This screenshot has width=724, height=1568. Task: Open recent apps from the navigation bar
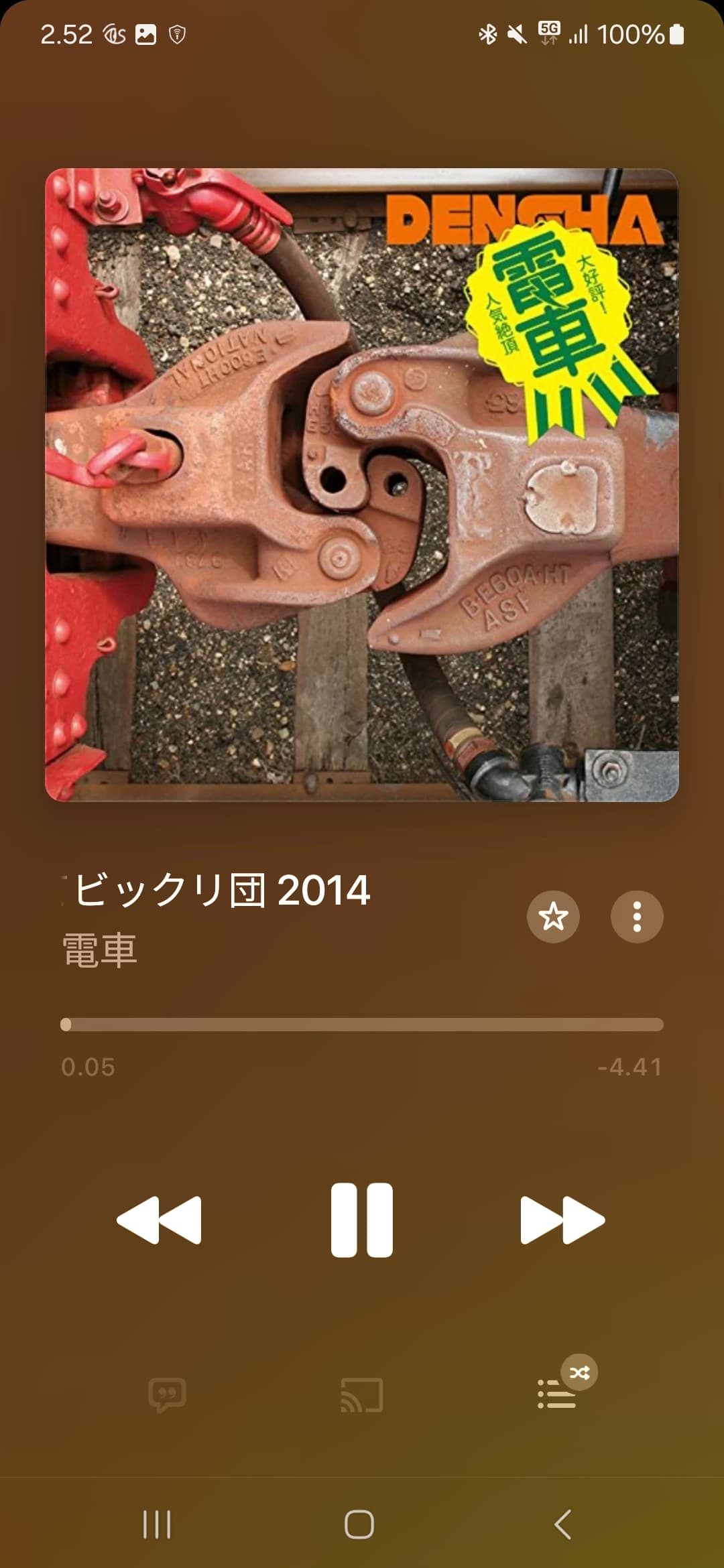click(157, 1524)
